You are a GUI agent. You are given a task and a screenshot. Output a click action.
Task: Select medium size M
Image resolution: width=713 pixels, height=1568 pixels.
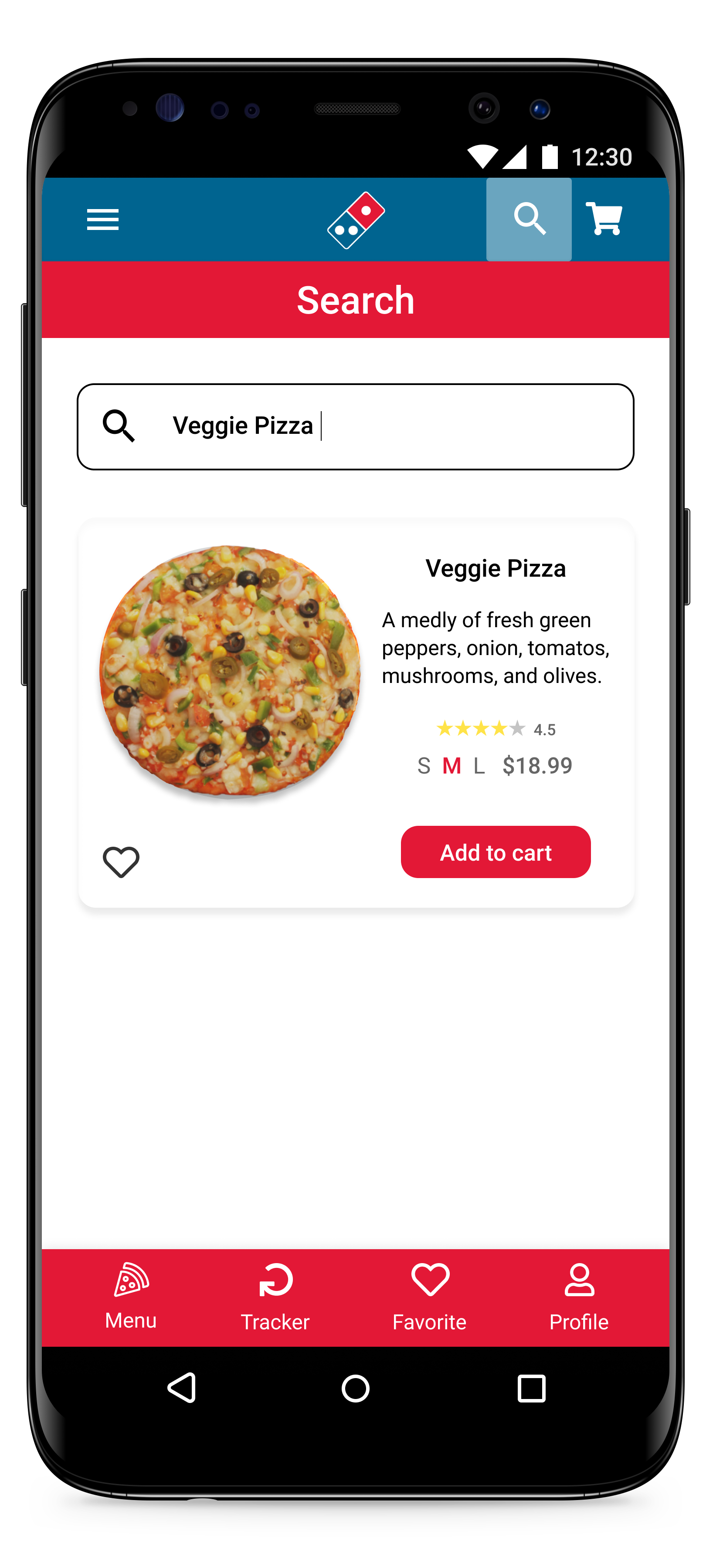(451, 766)
